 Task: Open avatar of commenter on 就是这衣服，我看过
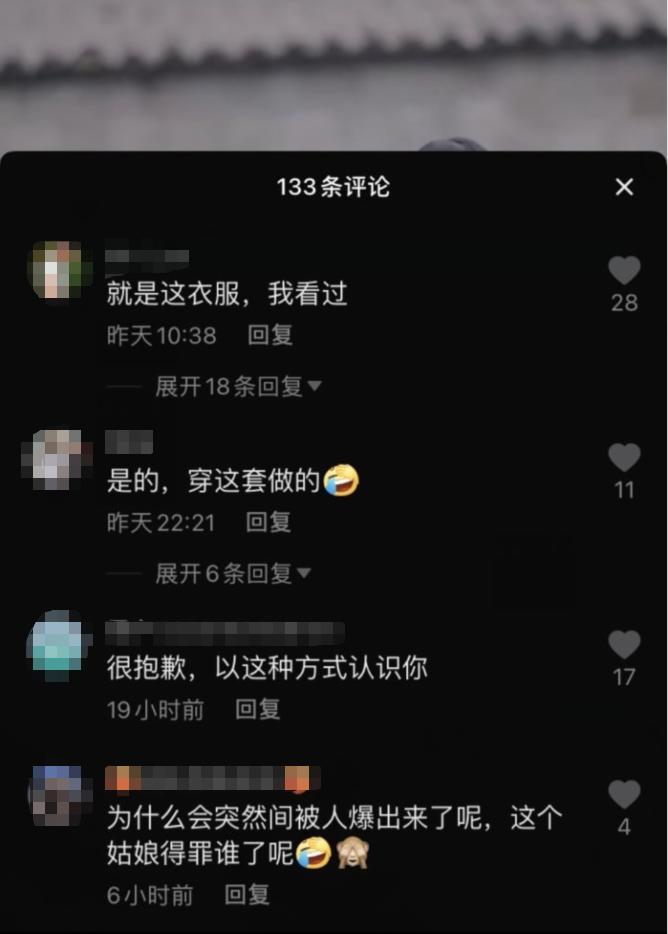point(59,270)
